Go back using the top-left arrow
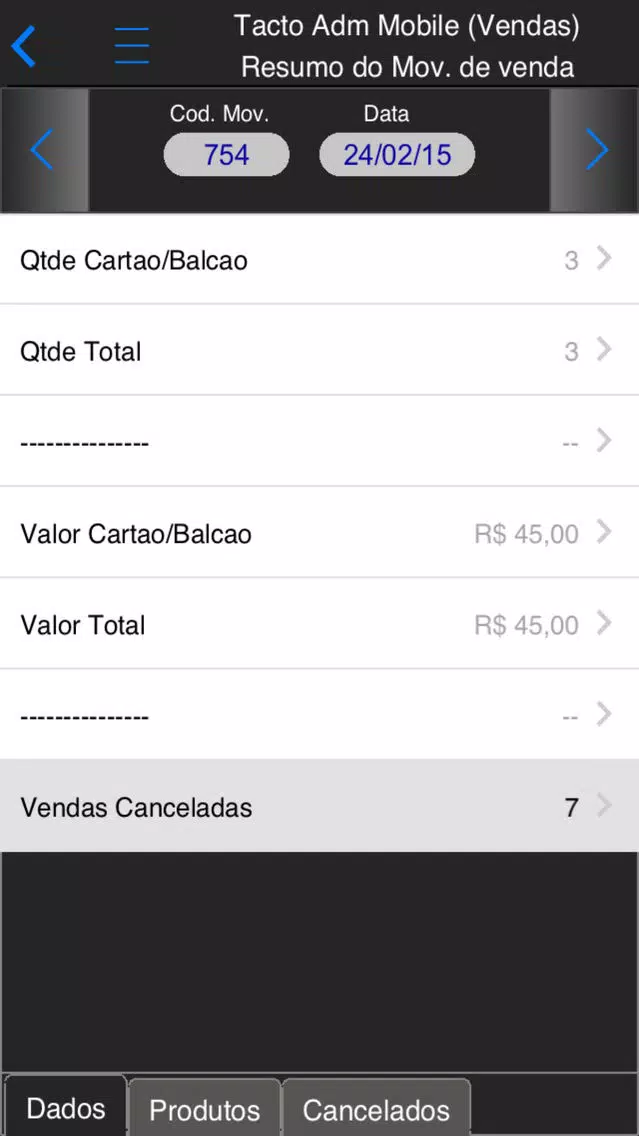Screen dimensions: 639x1136 23,46
